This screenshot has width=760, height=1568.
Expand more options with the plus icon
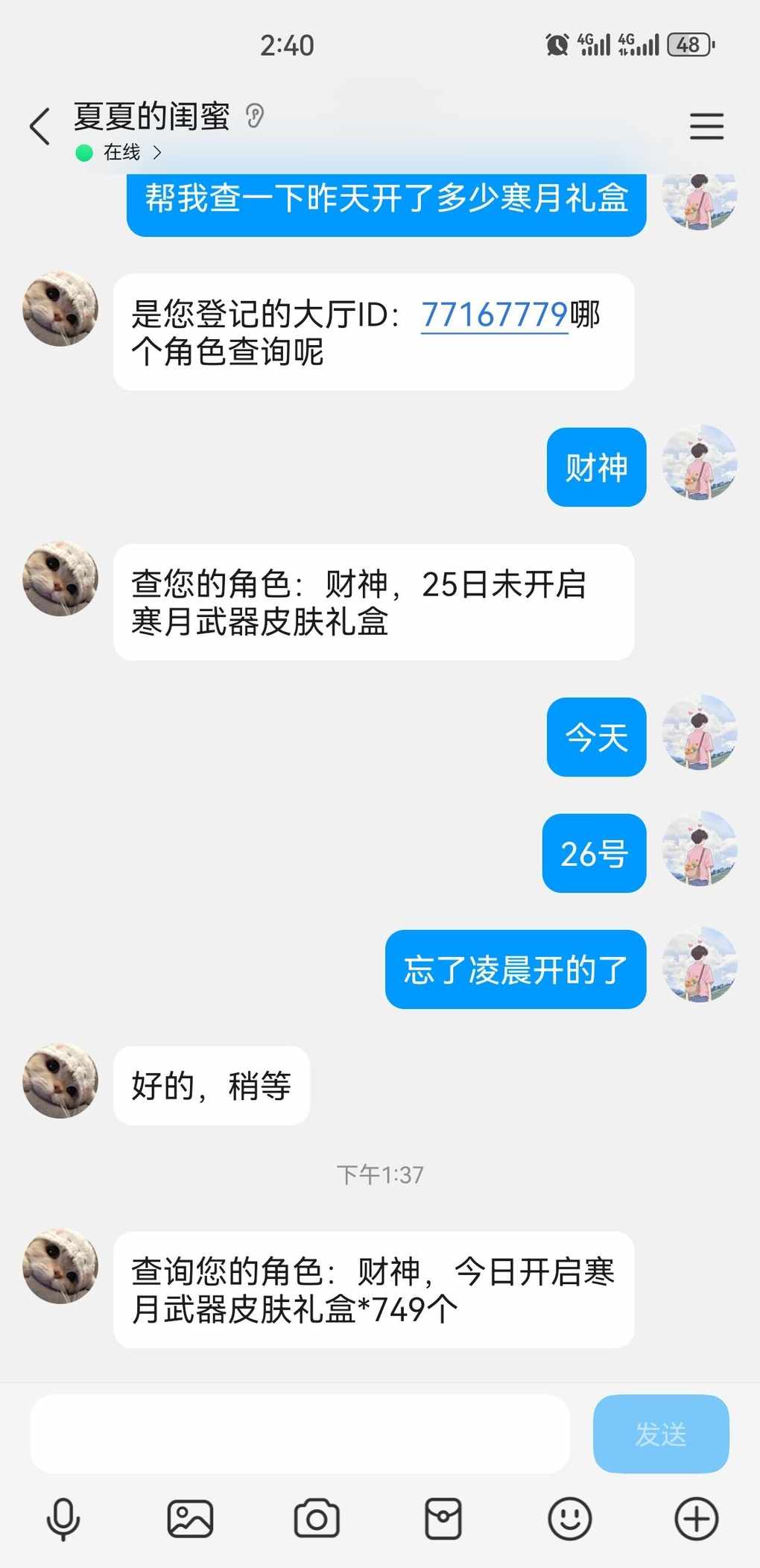click(x=697, y=1518)
